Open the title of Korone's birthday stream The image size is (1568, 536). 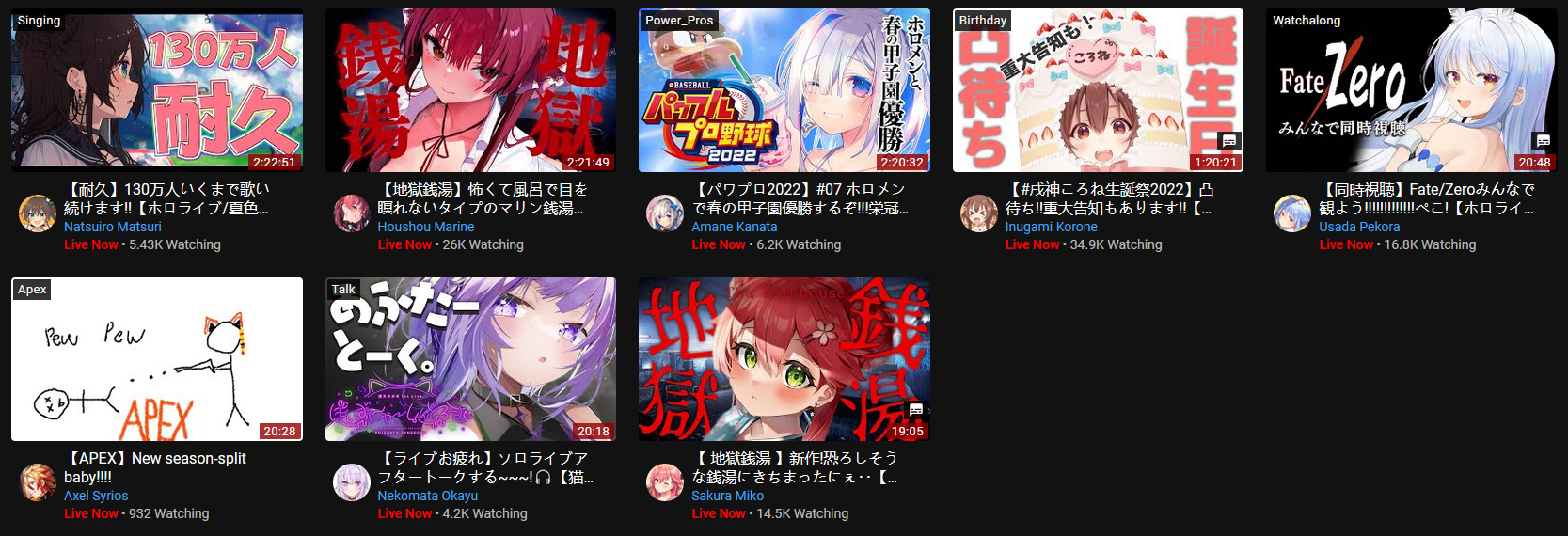1108,198
